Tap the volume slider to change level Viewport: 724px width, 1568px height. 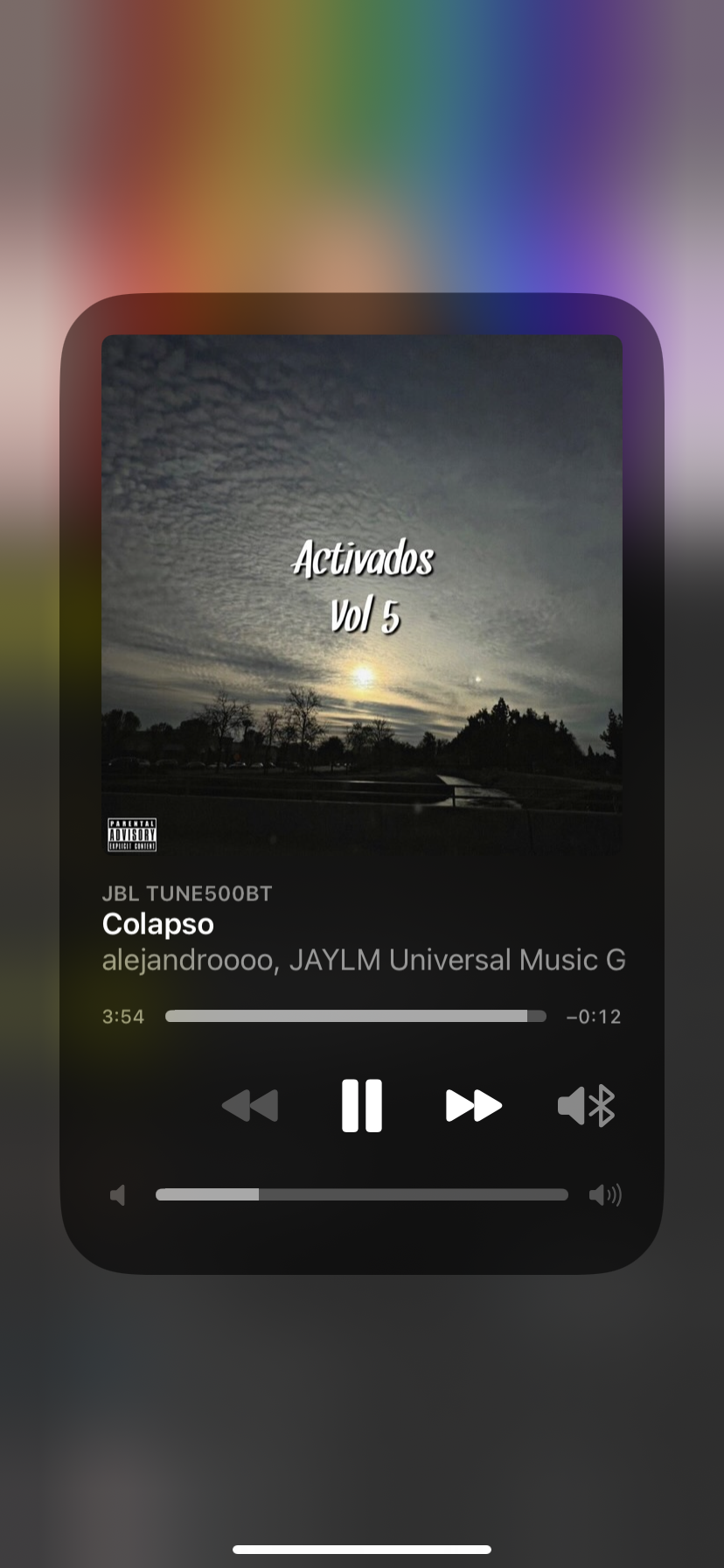(x=361, y=1194)
